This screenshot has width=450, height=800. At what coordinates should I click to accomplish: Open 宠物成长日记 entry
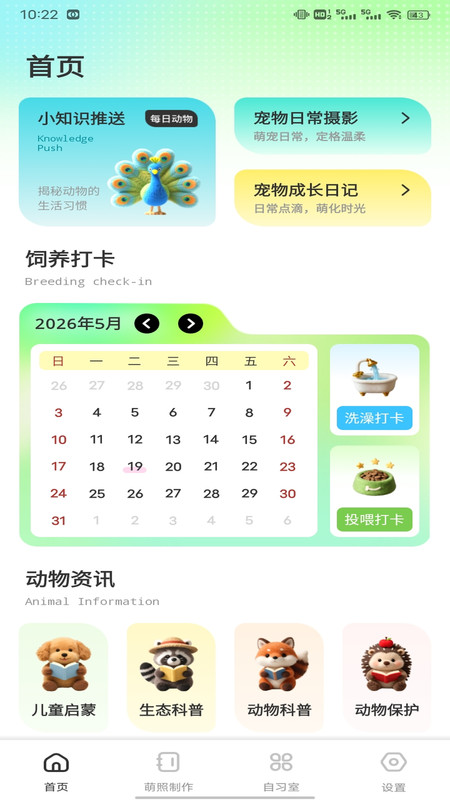333,198
